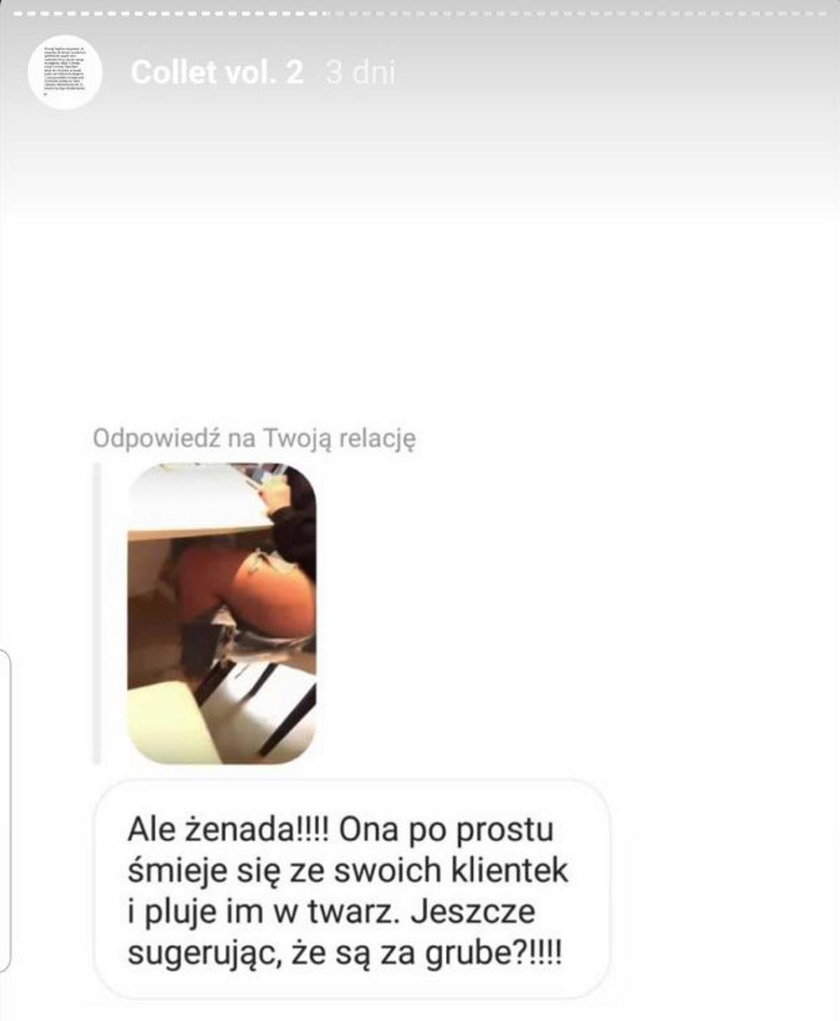
Task: Open the Collet vol. 2 profile avatar
Action: 65,74
